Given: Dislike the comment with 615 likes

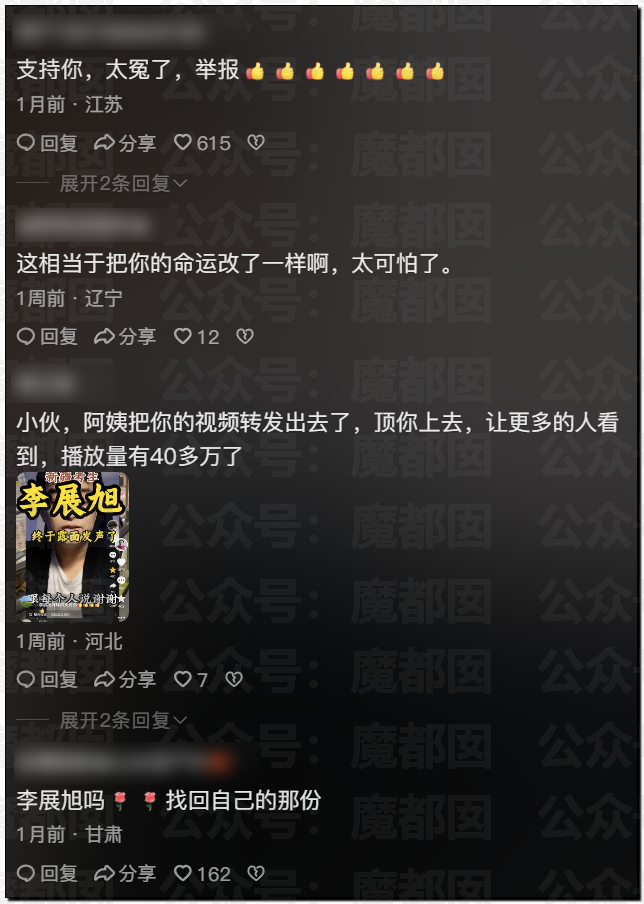Looking at the screenshot, I should 256,143.
